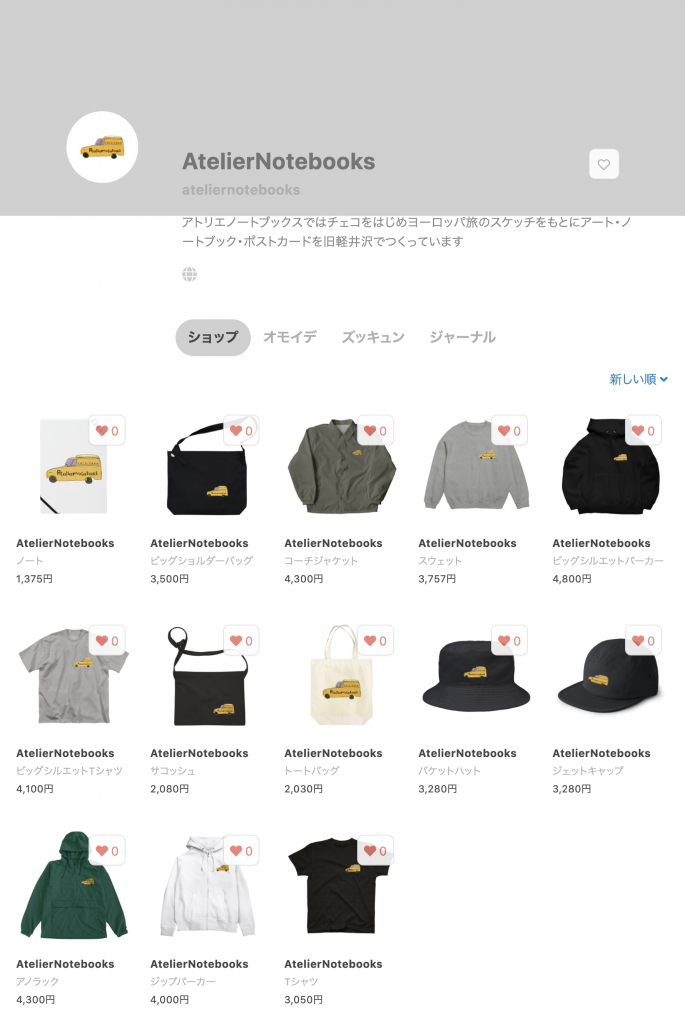Favorite the AtelierNotebooks shop with the heart

click(603, 164)
